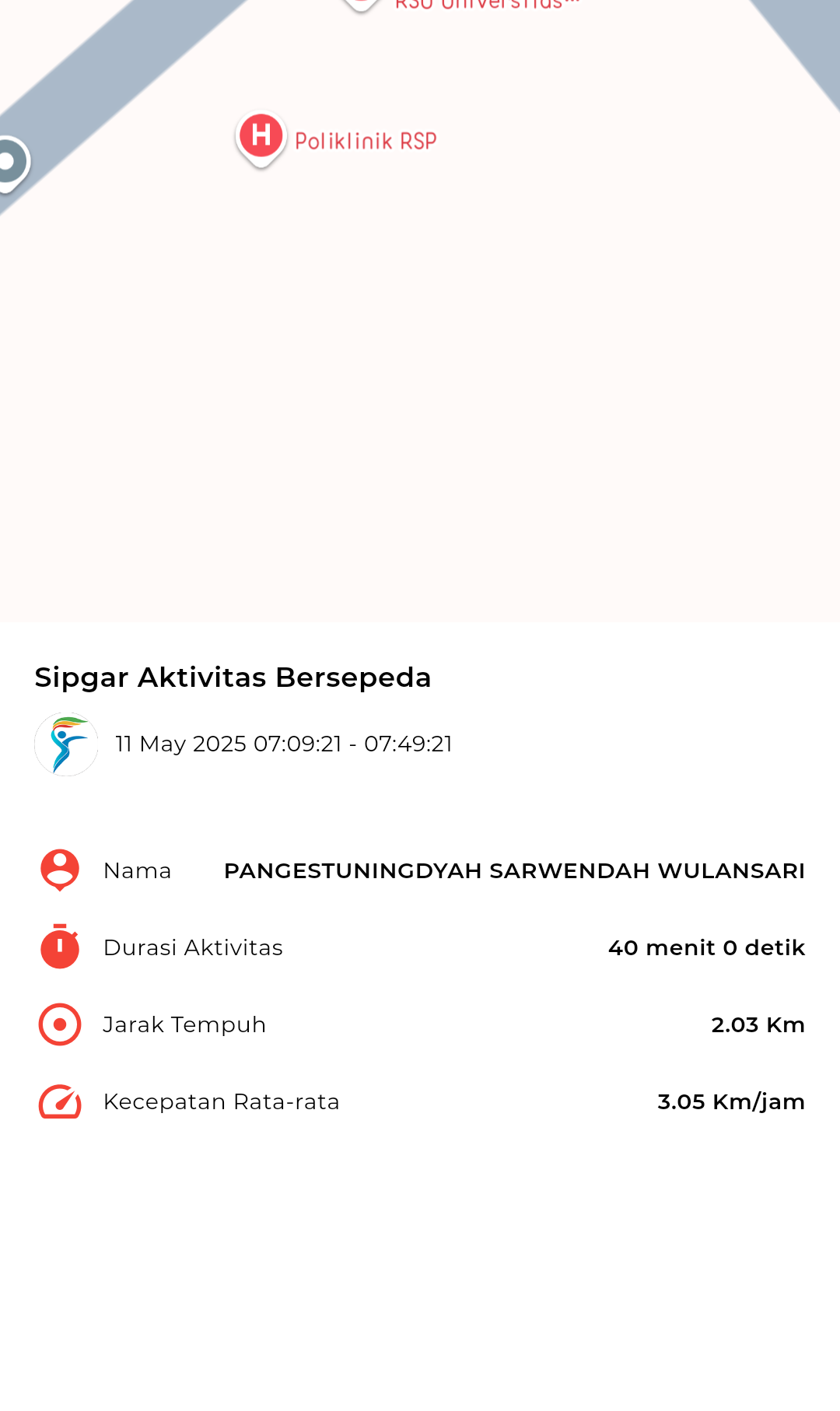
Task: Tap the Poliklinik RSP map marker
Action: (261, 138)
